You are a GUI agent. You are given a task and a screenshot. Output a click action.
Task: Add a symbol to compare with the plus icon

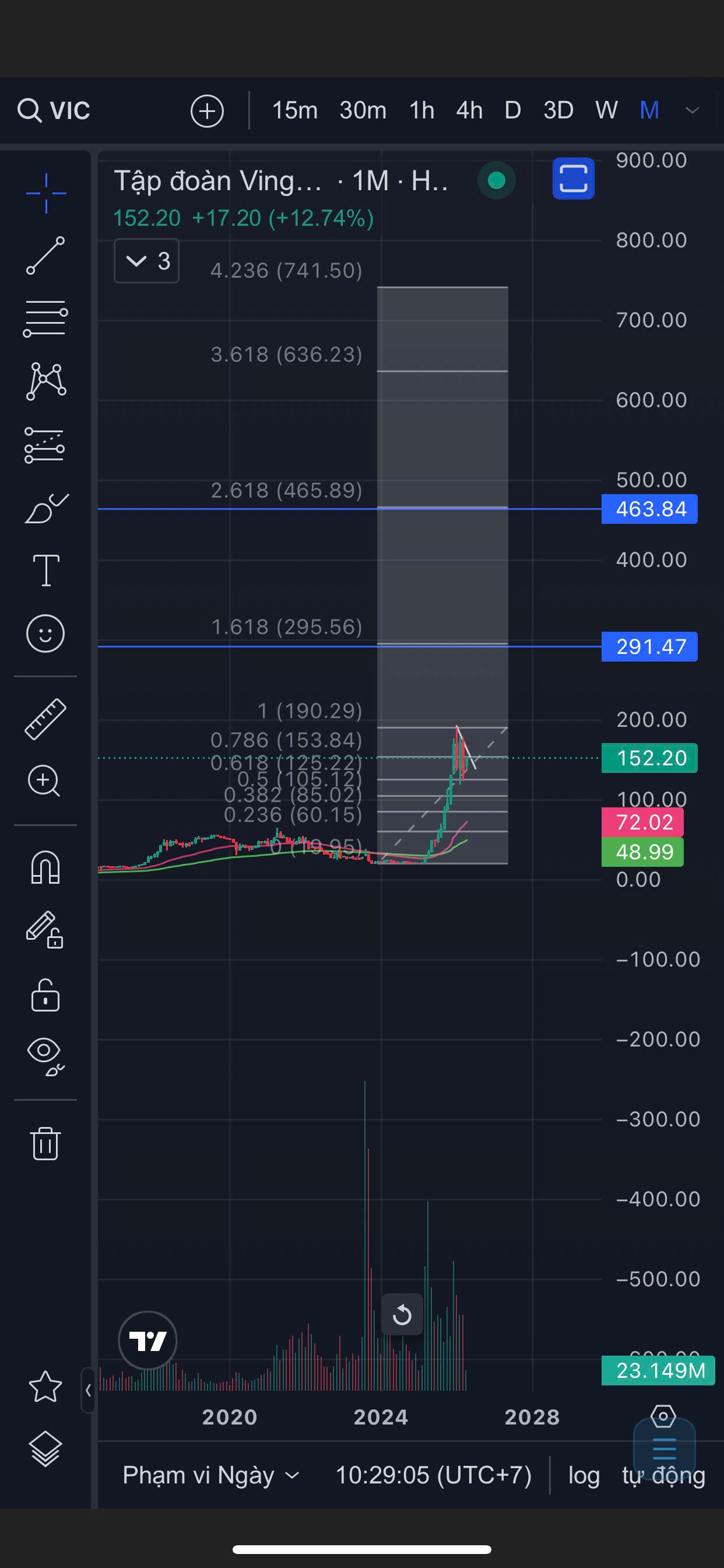point(207,111)
